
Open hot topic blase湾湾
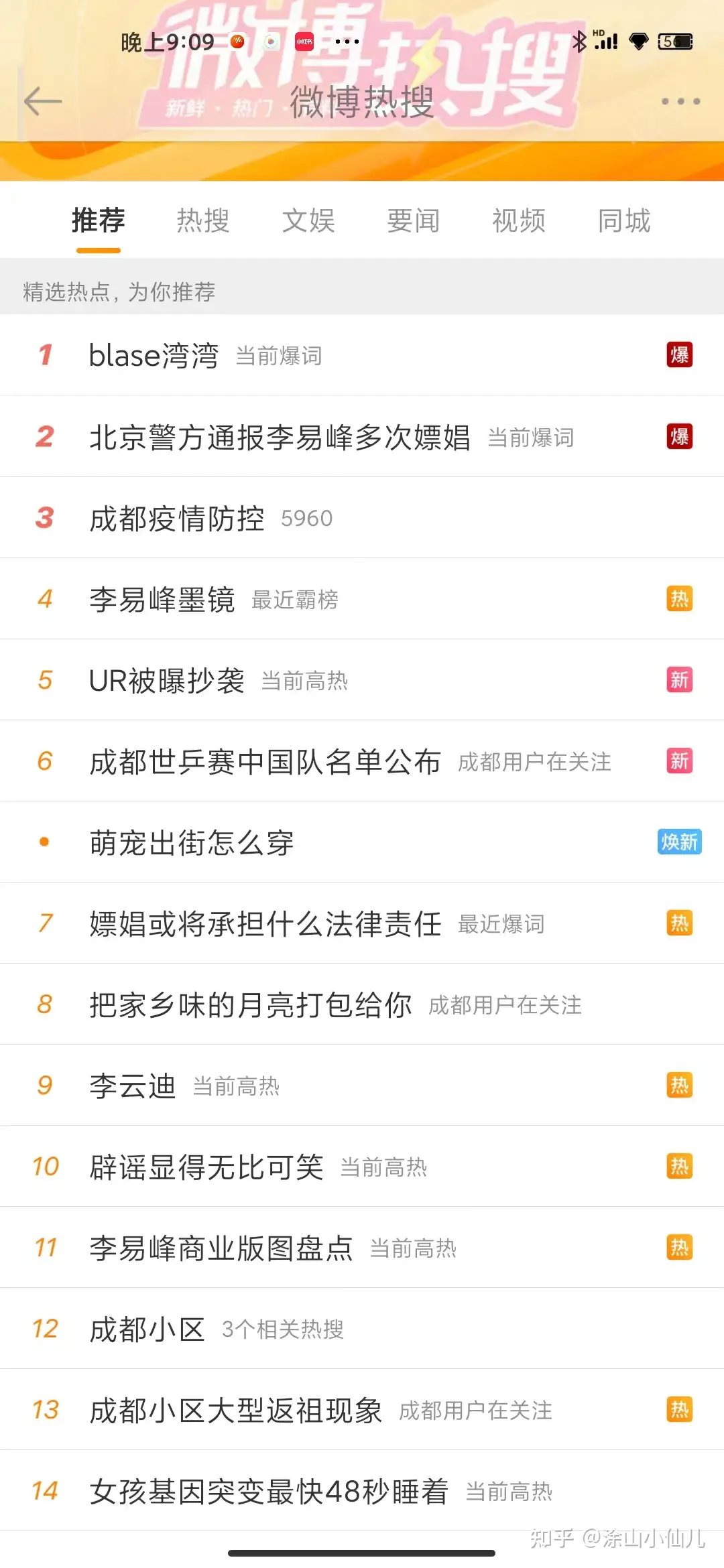(x=154, y=356)
